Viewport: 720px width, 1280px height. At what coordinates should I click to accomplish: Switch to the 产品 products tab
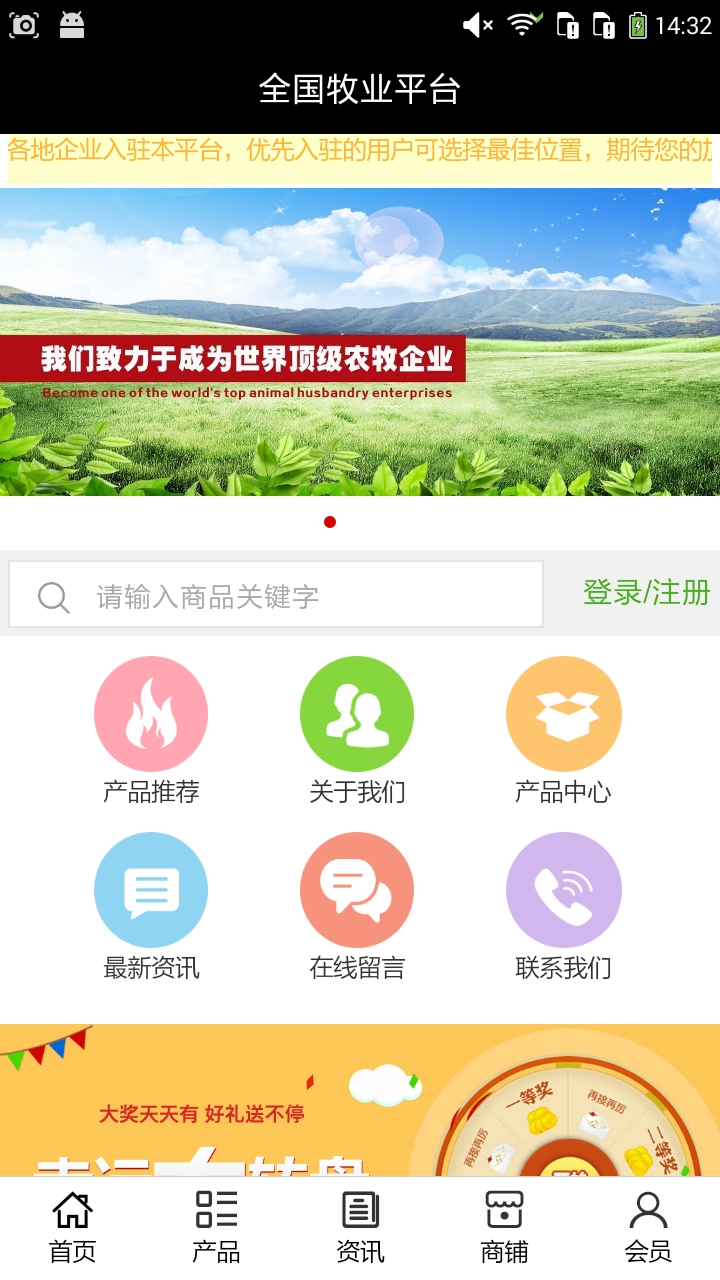tap(216, 1226)
